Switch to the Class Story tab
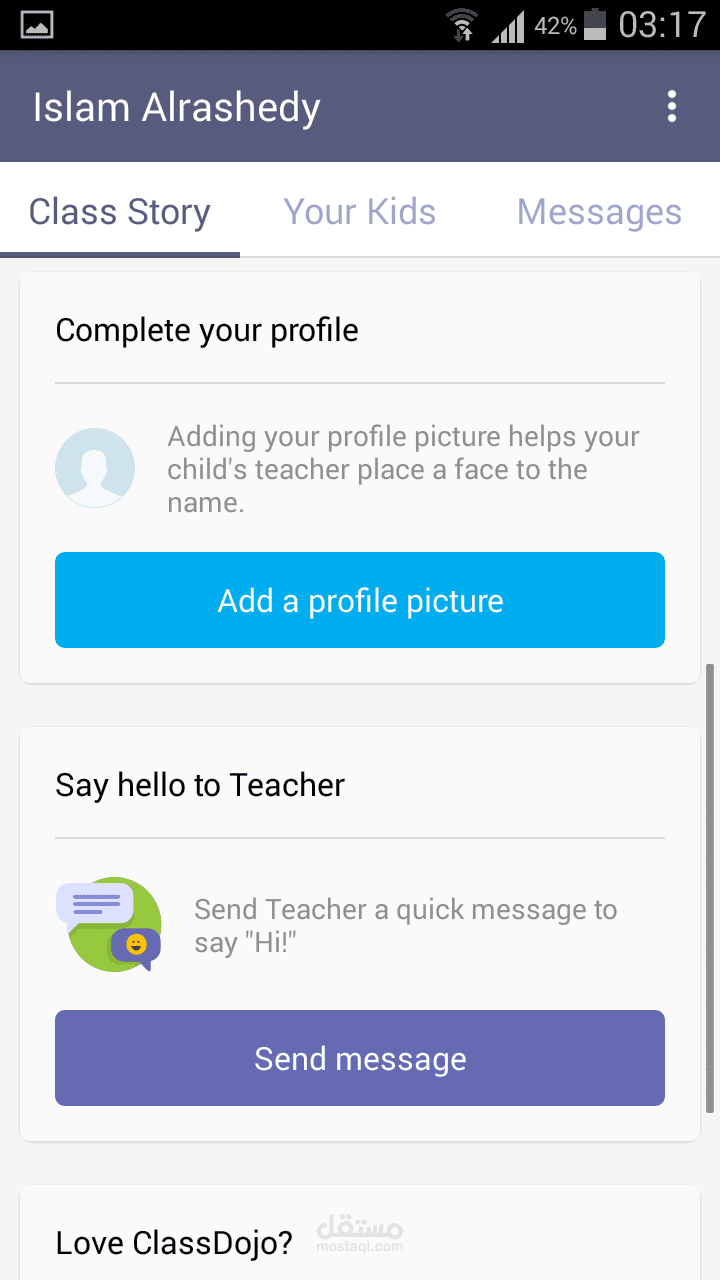Viewport: 720px width, 1280px height. (120, 212)
